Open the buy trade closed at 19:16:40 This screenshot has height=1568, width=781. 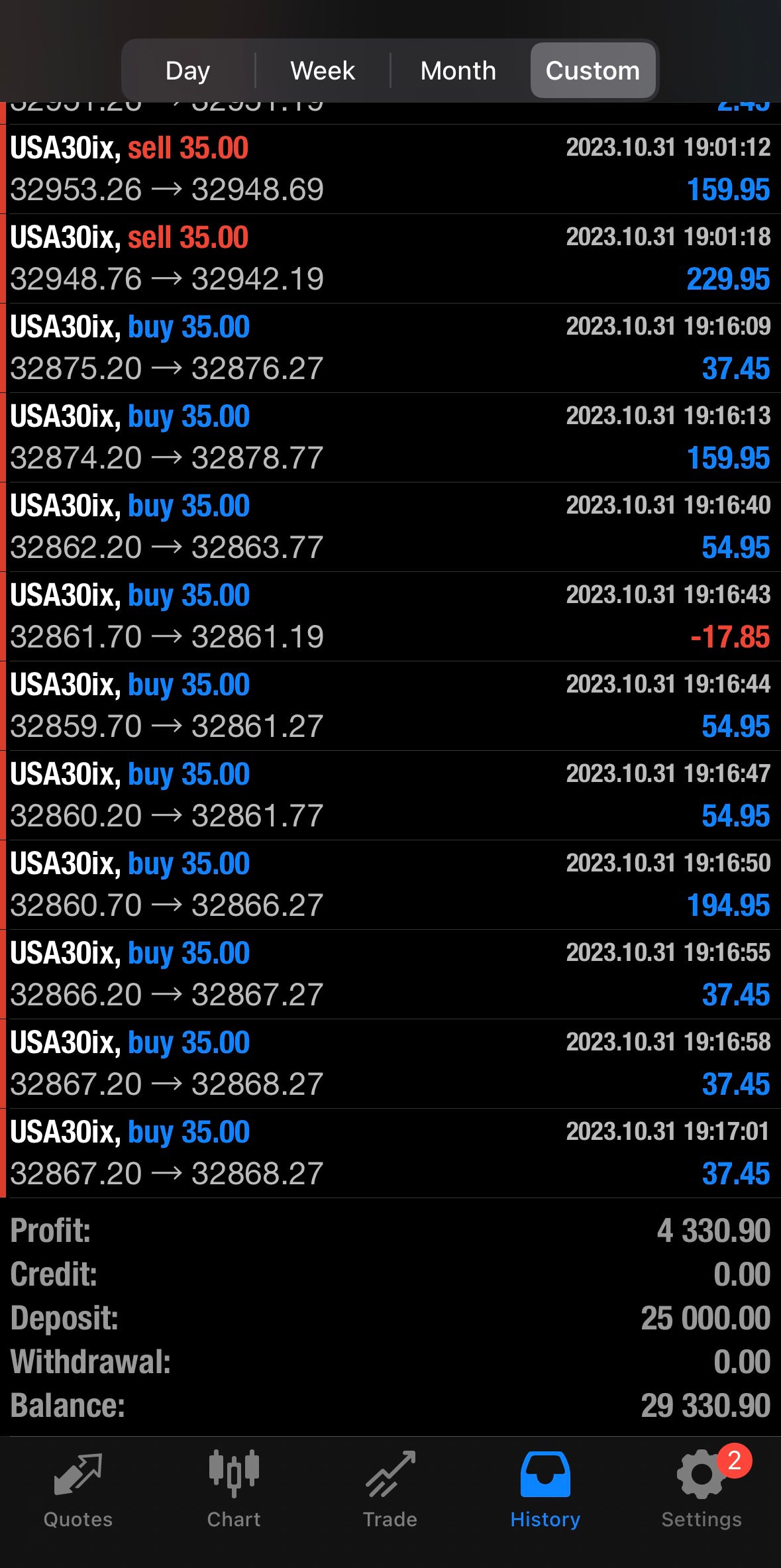tap(390, 527)
